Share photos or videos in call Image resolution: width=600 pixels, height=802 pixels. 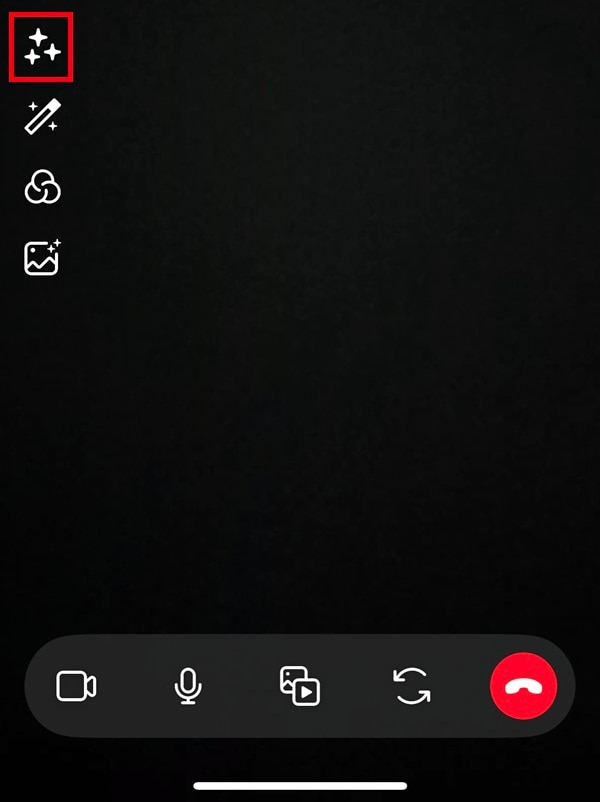[300, 687]
